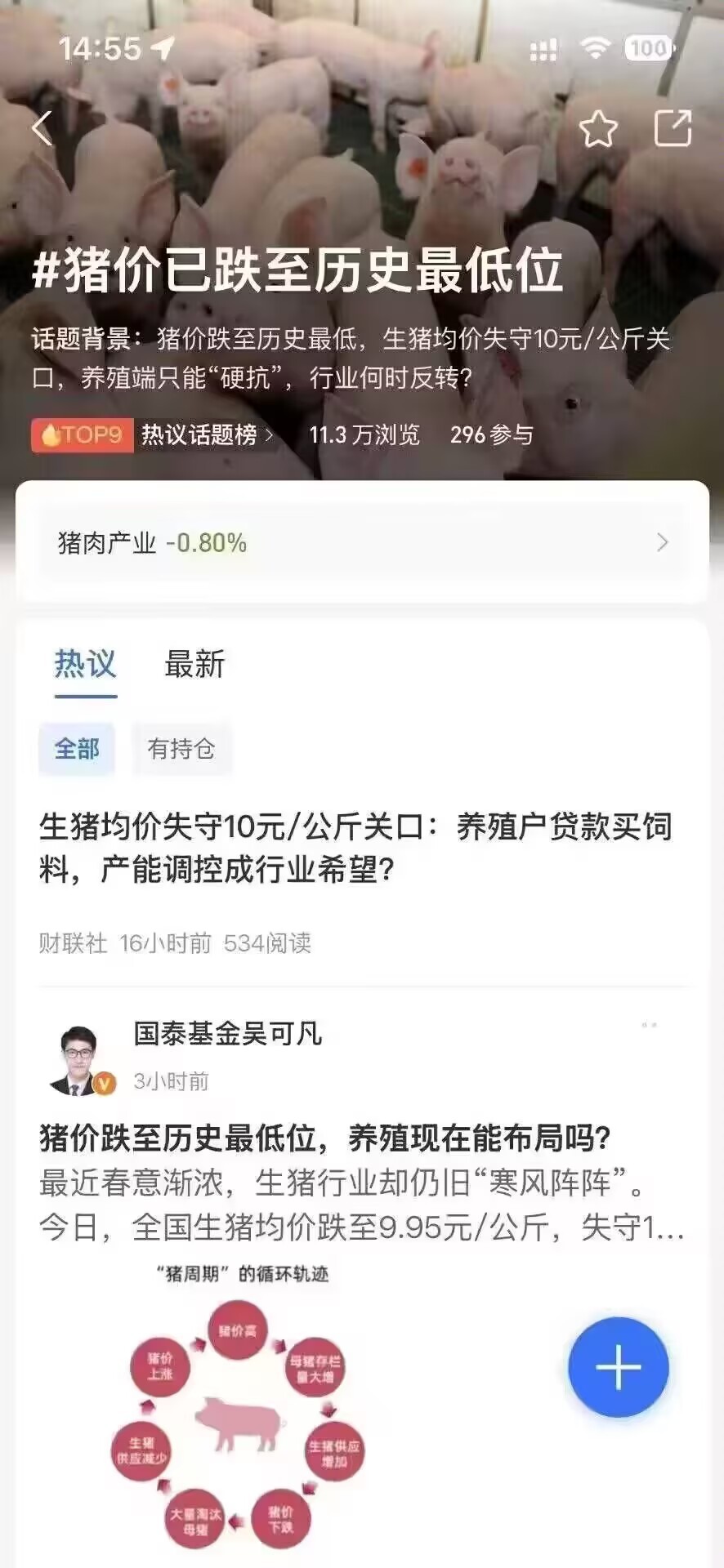This screenshot has width=724, height=1568.
Task: Tap the blue plus floating button
Action: click(x=619, y=1367)
